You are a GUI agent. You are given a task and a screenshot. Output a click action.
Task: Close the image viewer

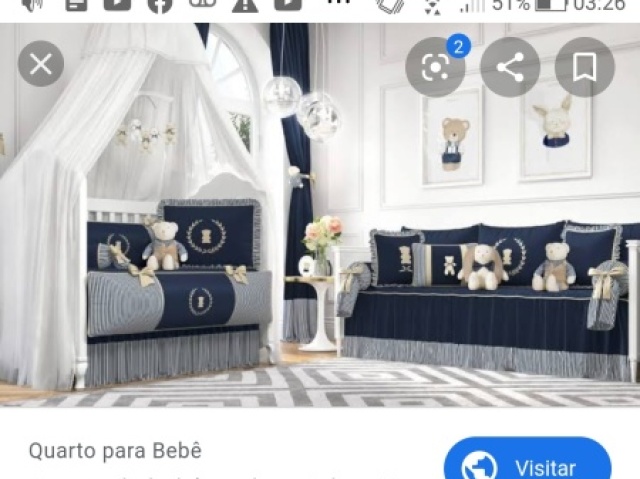(x=41, y=65)
